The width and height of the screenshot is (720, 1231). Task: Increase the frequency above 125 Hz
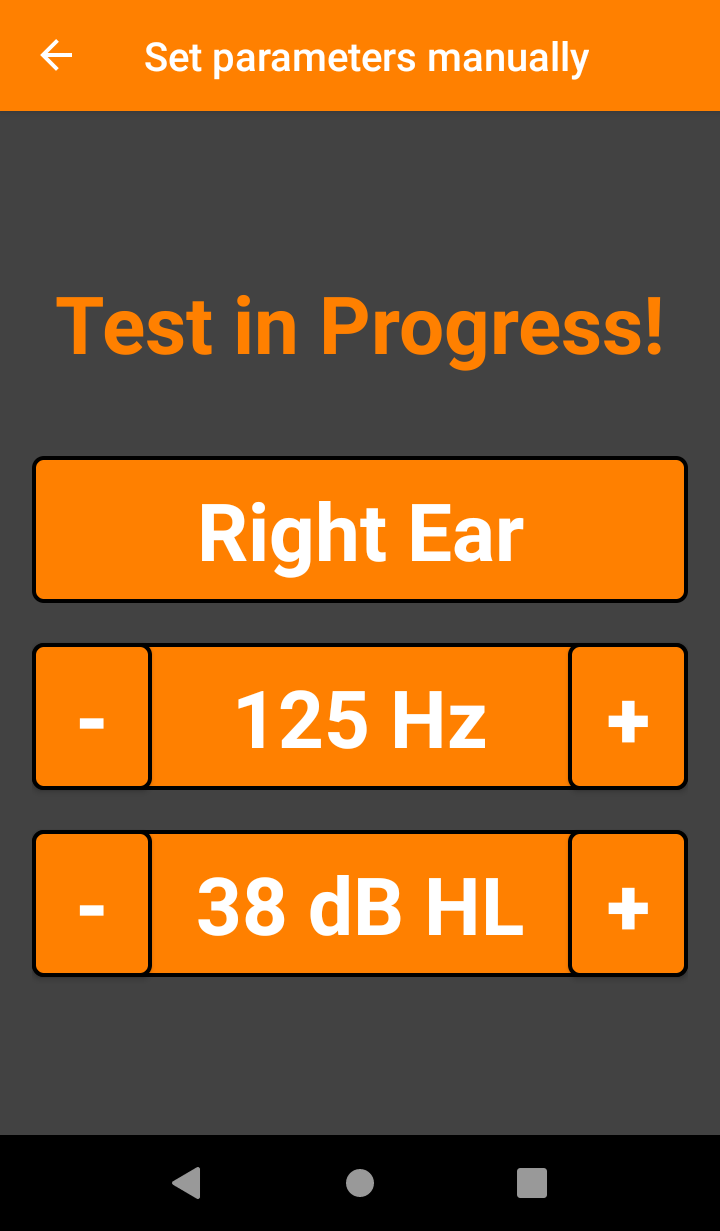click(x=628, y=717)
